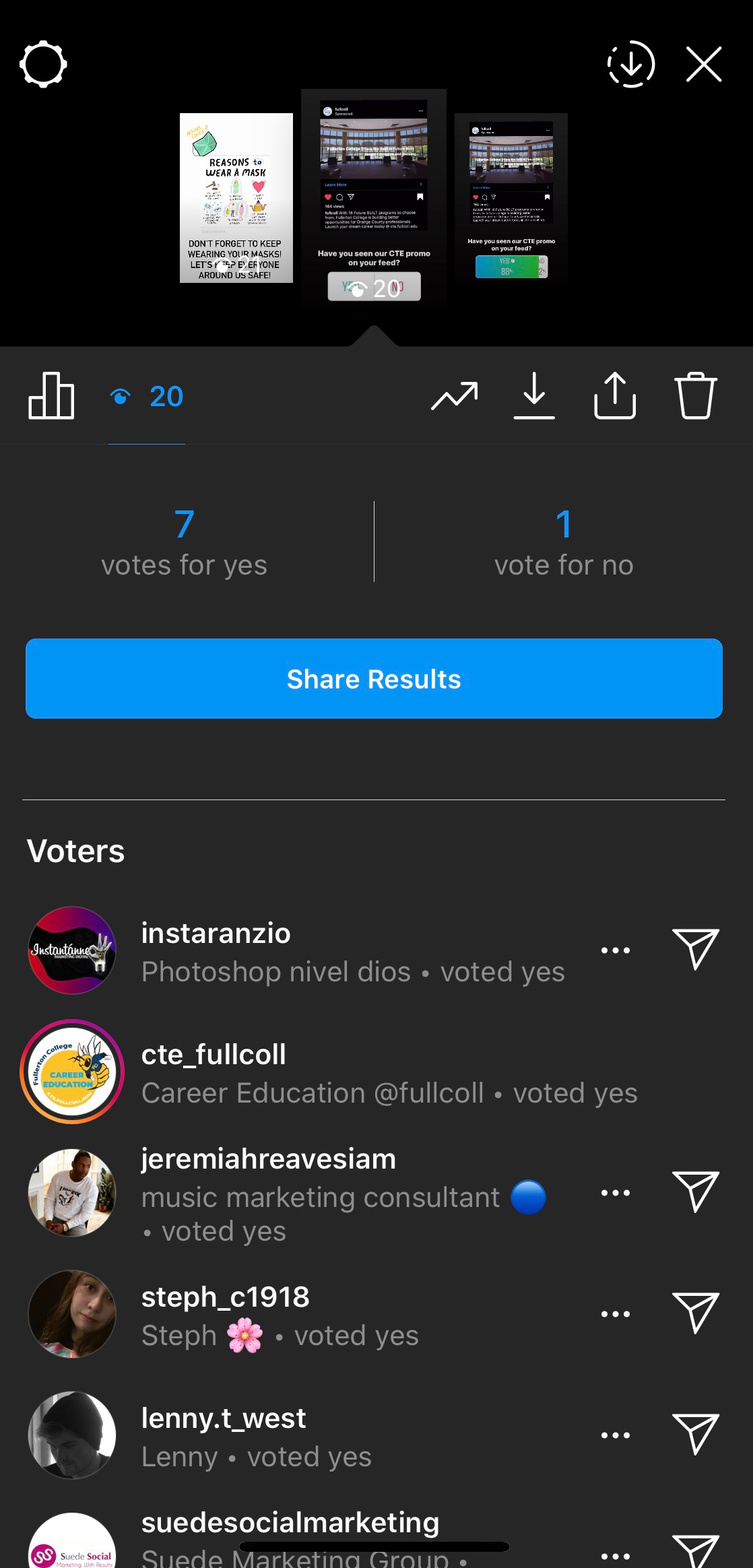Screen dimensions: 753x1568
Task: Close the story viewers panel
Action: pyautogui.click(x=704, y=65)
